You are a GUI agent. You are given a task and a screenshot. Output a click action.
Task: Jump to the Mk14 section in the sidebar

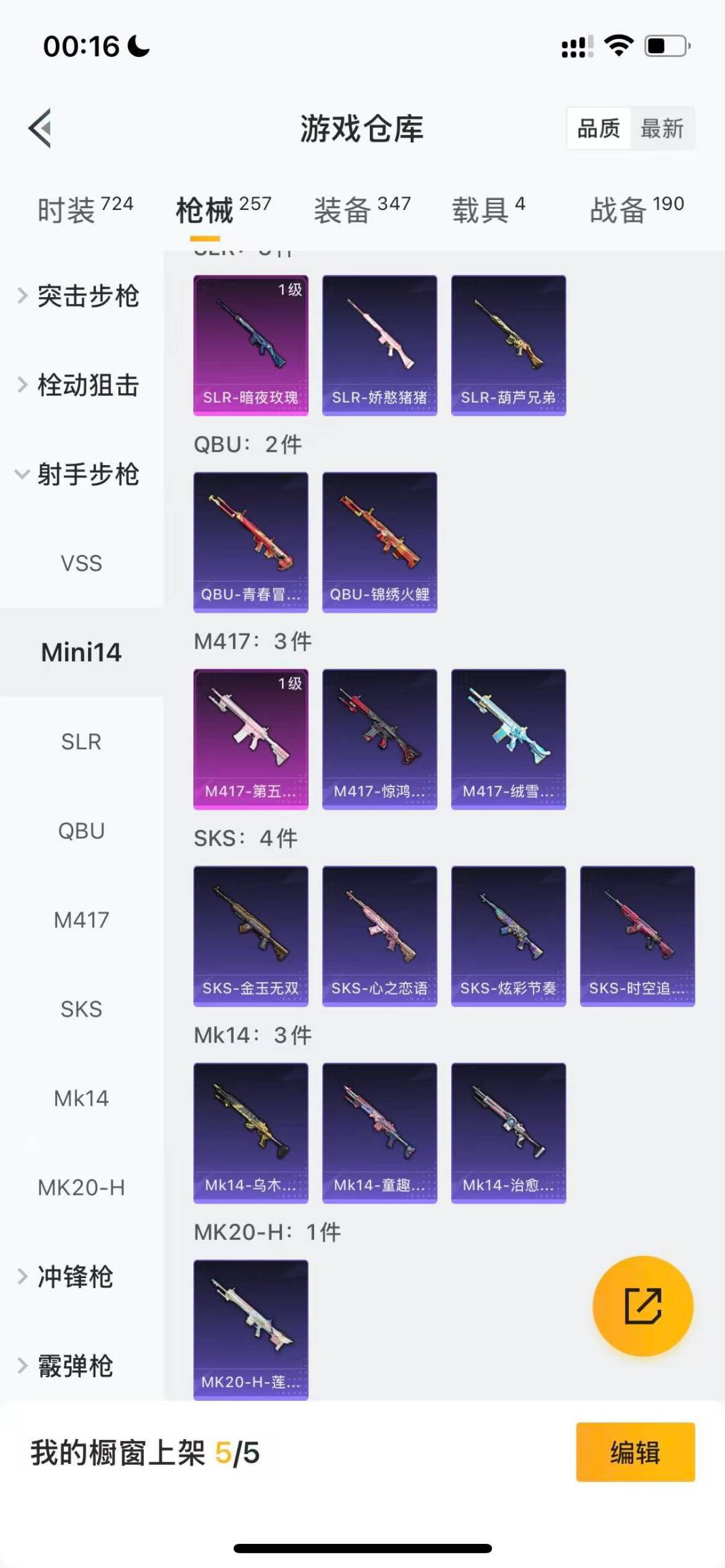pyautogui.click(x=81, y=1098)
